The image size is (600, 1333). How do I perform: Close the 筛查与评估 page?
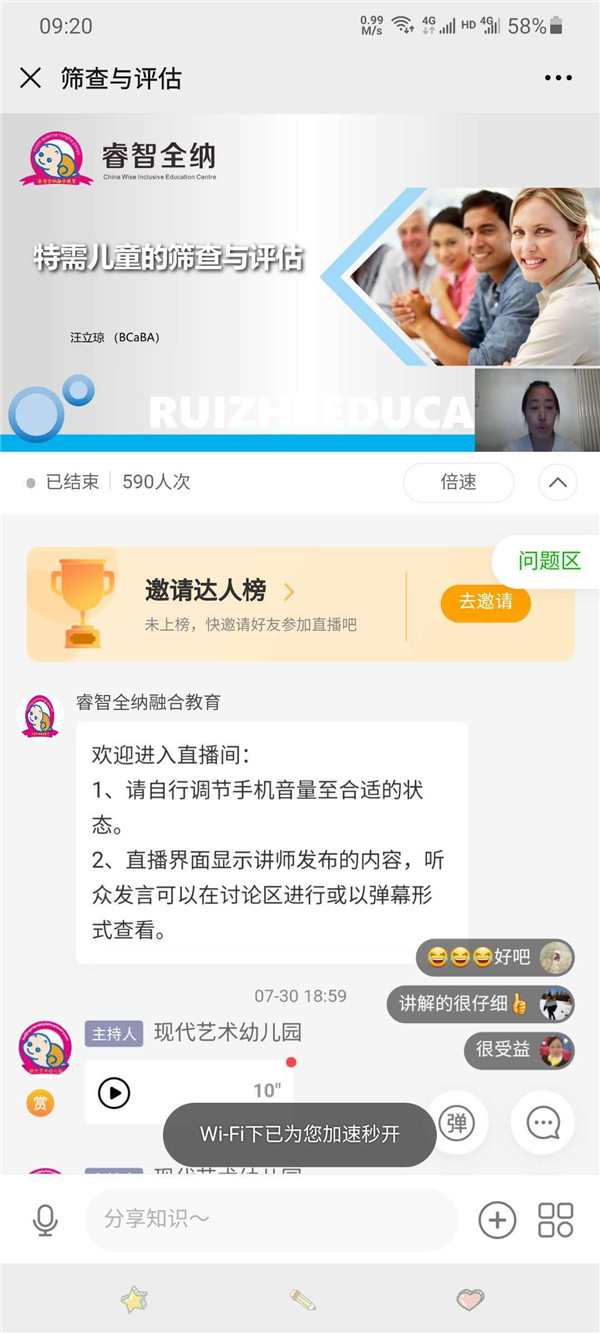tap(31, 78)
